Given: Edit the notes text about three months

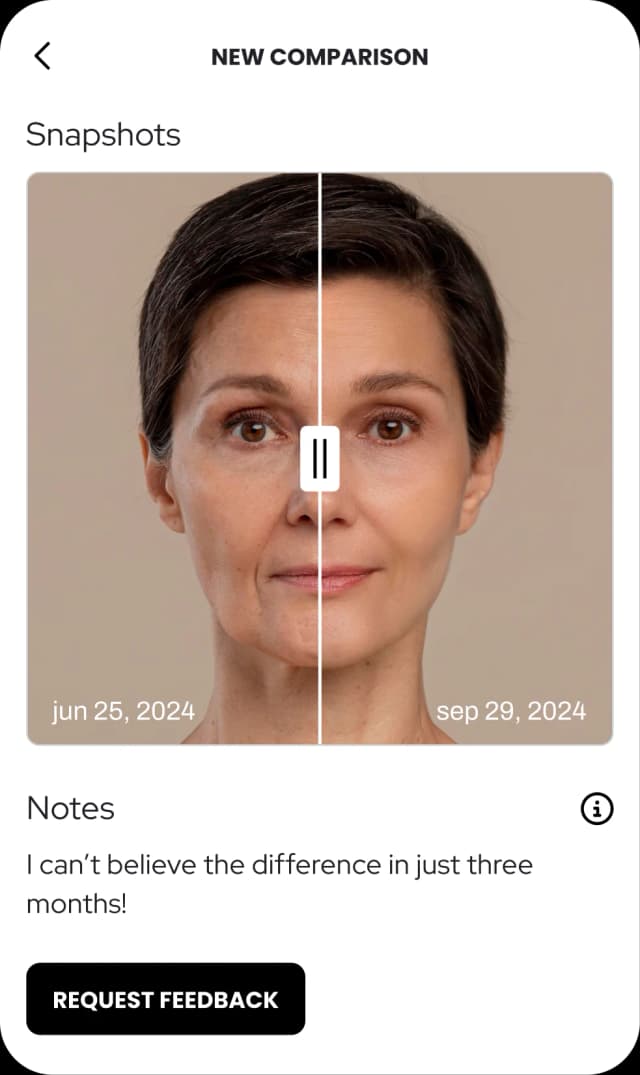Looking at the screenshot, I should click(279, 884).
